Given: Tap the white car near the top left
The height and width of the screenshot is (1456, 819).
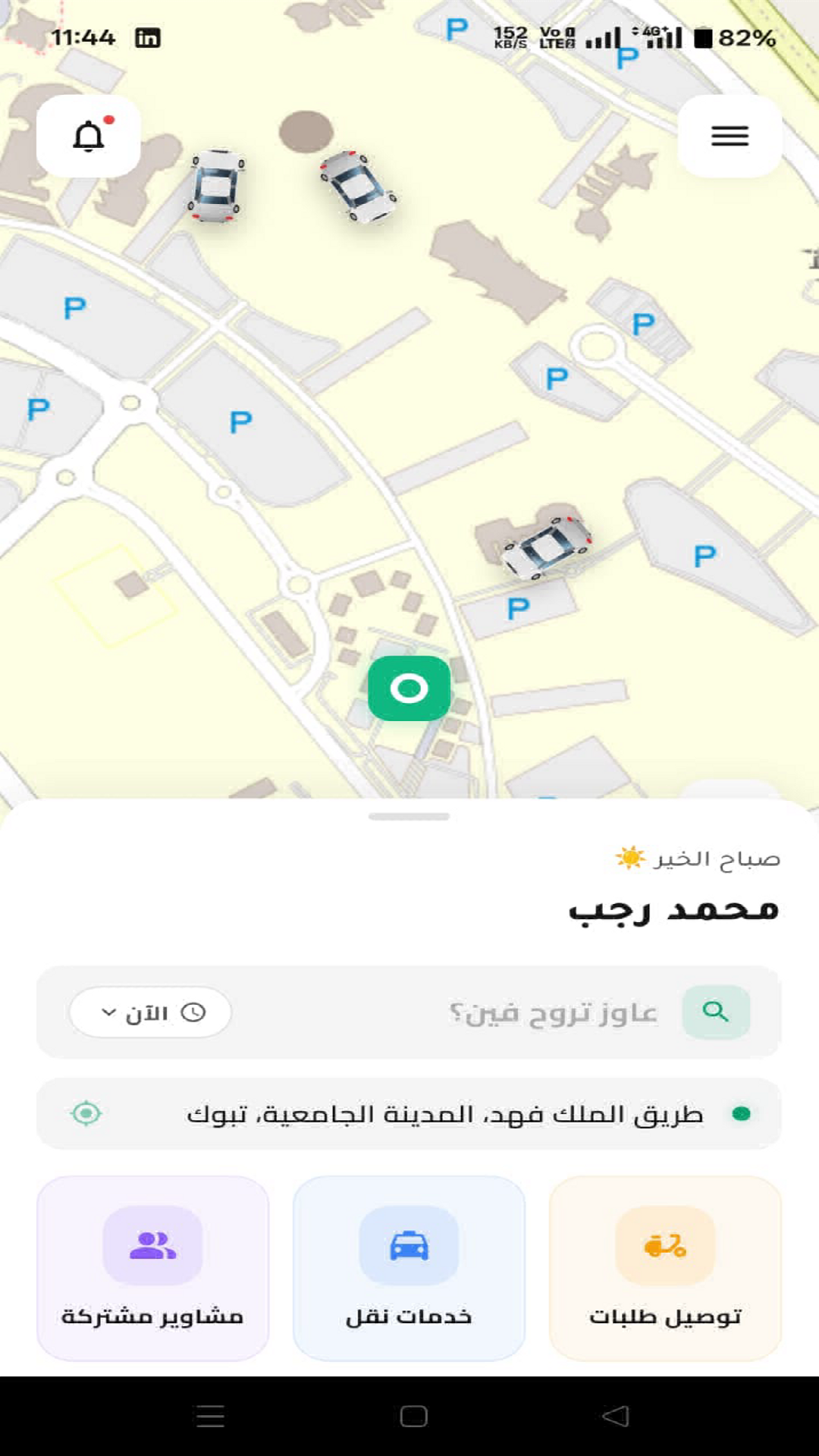Looking at the screenshot, I should 216,187.
